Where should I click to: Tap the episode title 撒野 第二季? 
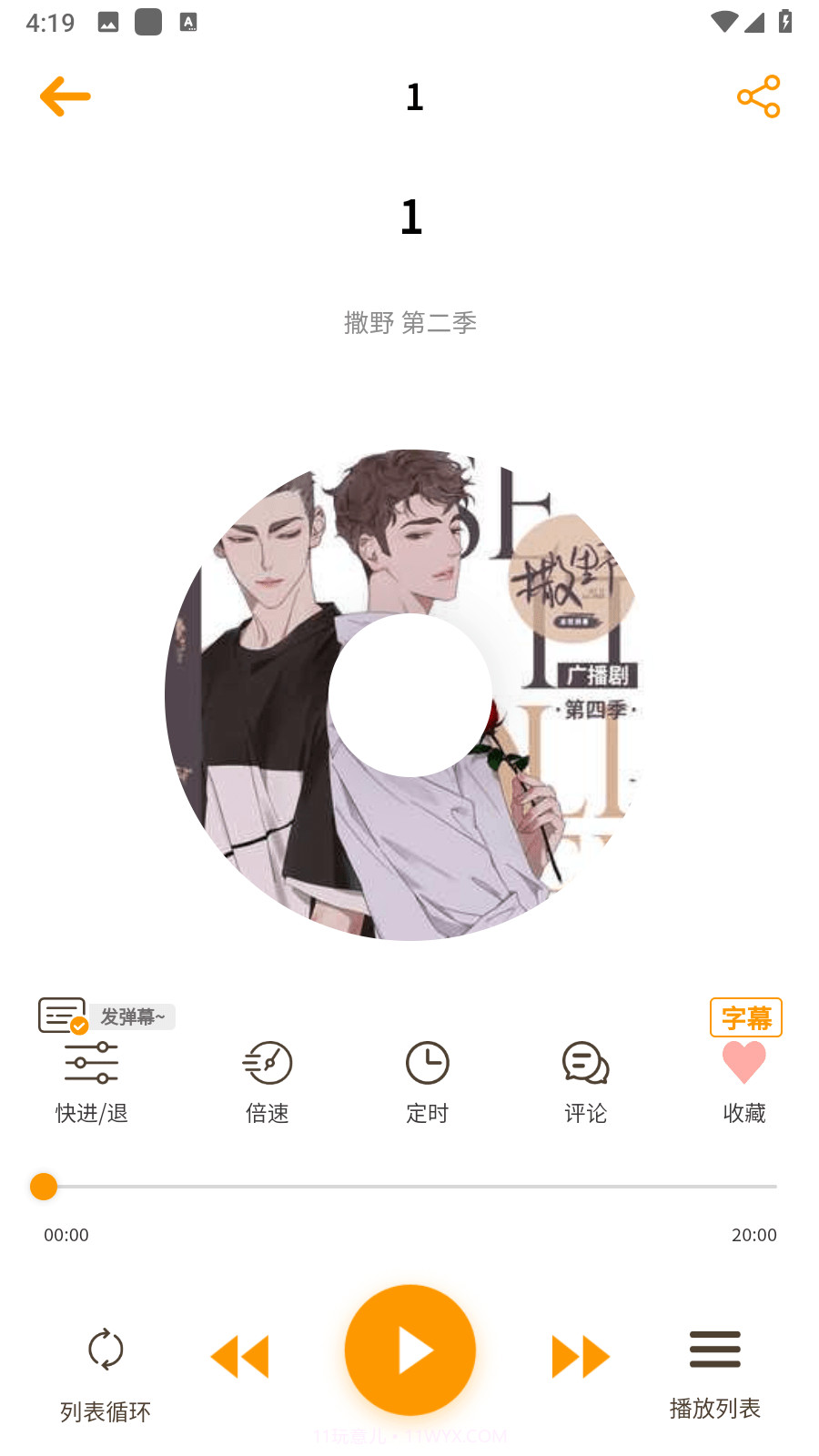410,323
